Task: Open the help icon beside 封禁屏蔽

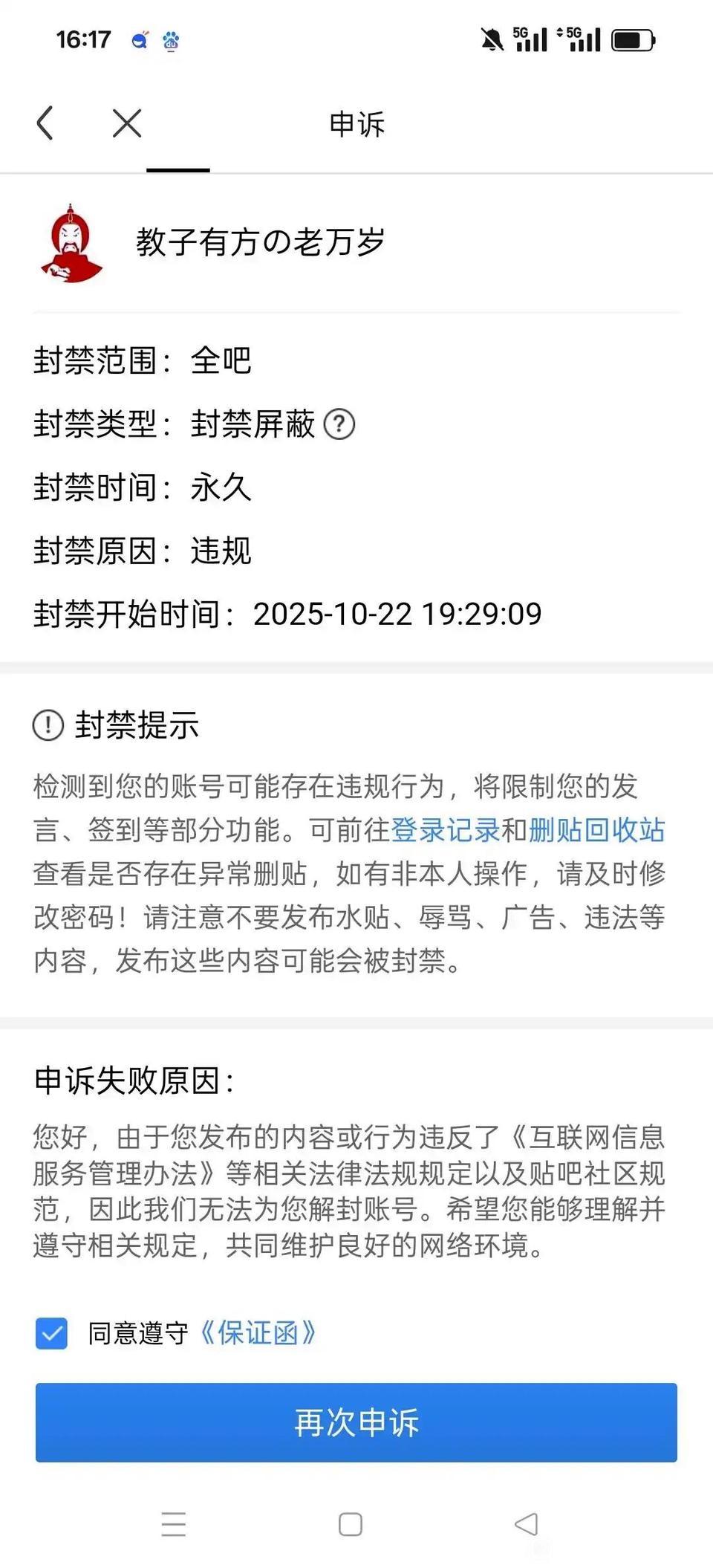Action: pos(339,424)
